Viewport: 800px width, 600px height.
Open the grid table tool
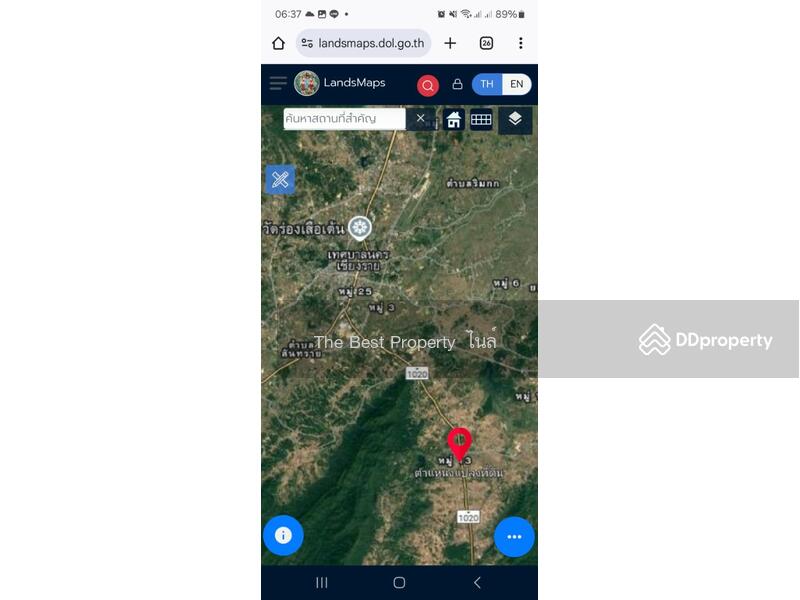tap(481, 120)
